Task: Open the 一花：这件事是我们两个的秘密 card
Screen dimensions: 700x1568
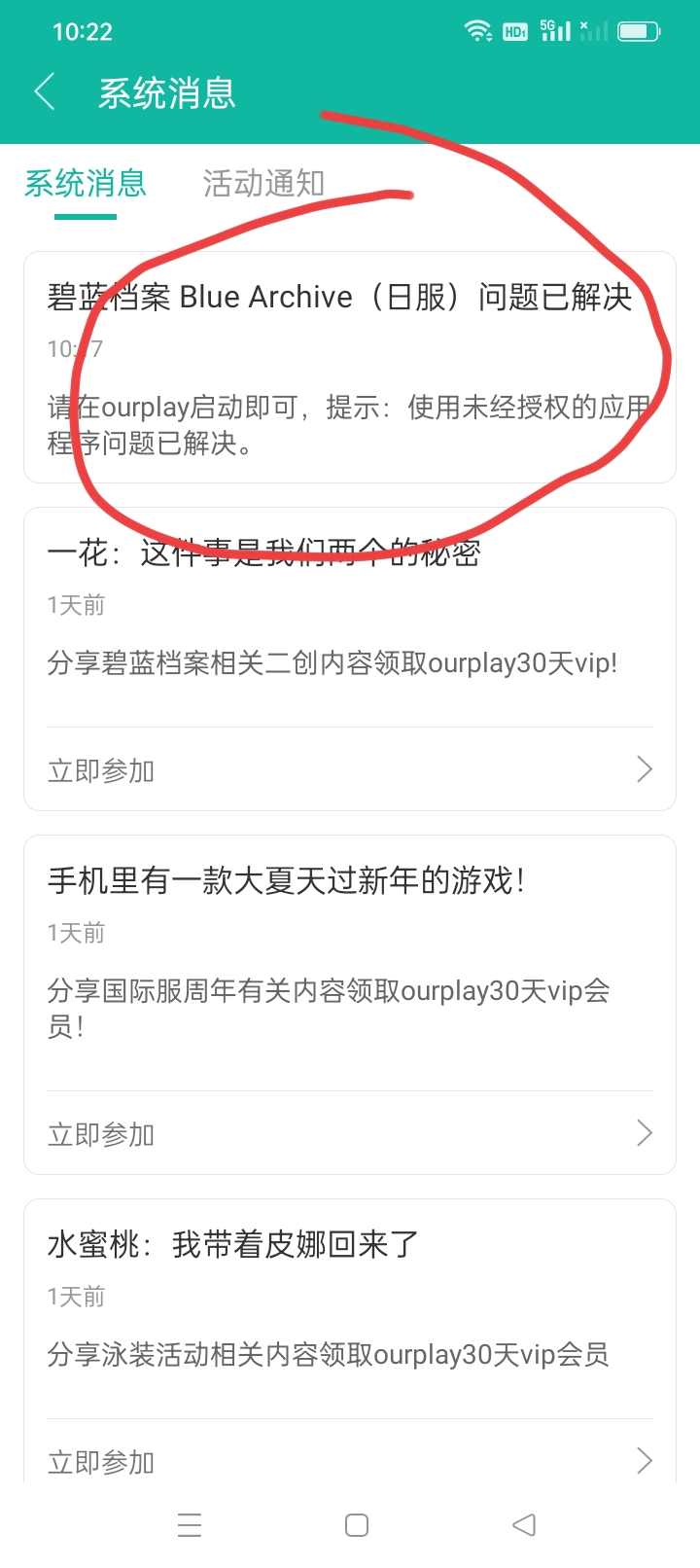Action: click(x=350, y=617)
